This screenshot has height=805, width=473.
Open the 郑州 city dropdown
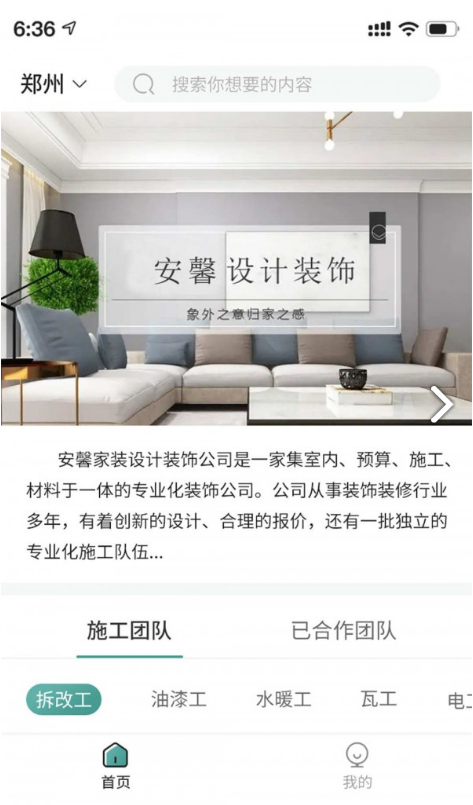tap(53, 84)
